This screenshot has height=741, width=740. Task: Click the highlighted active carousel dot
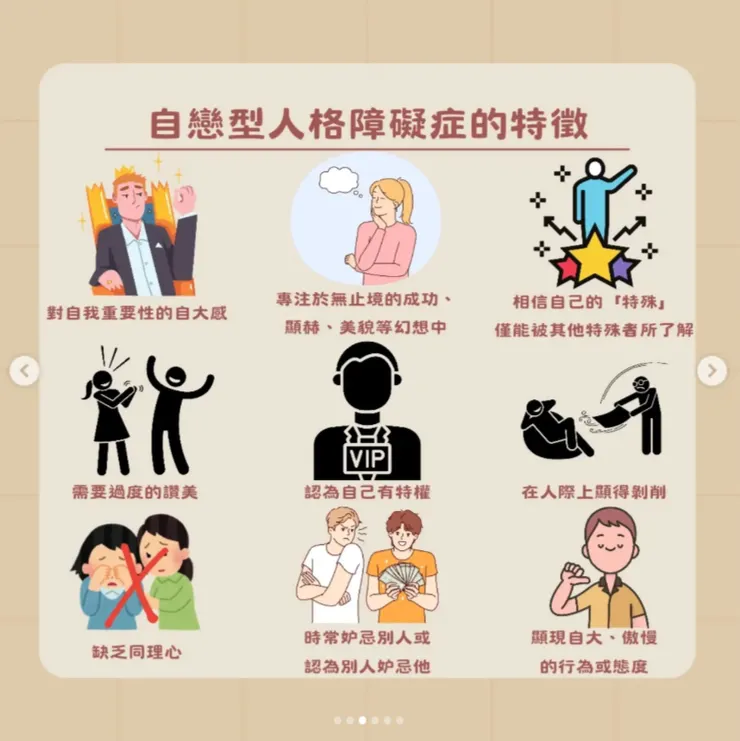[362, 719]
